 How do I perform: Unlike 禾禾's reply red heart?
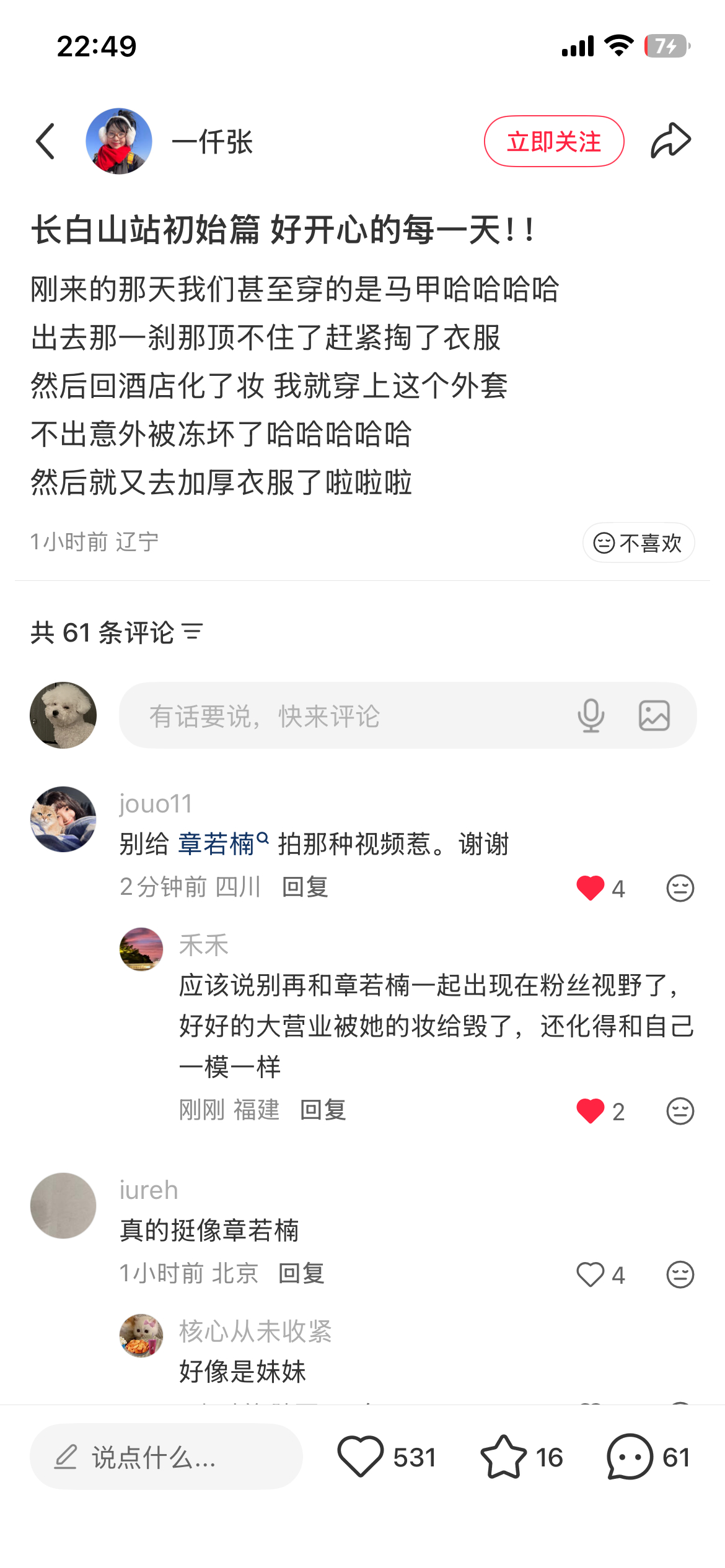coord(591,1112)
